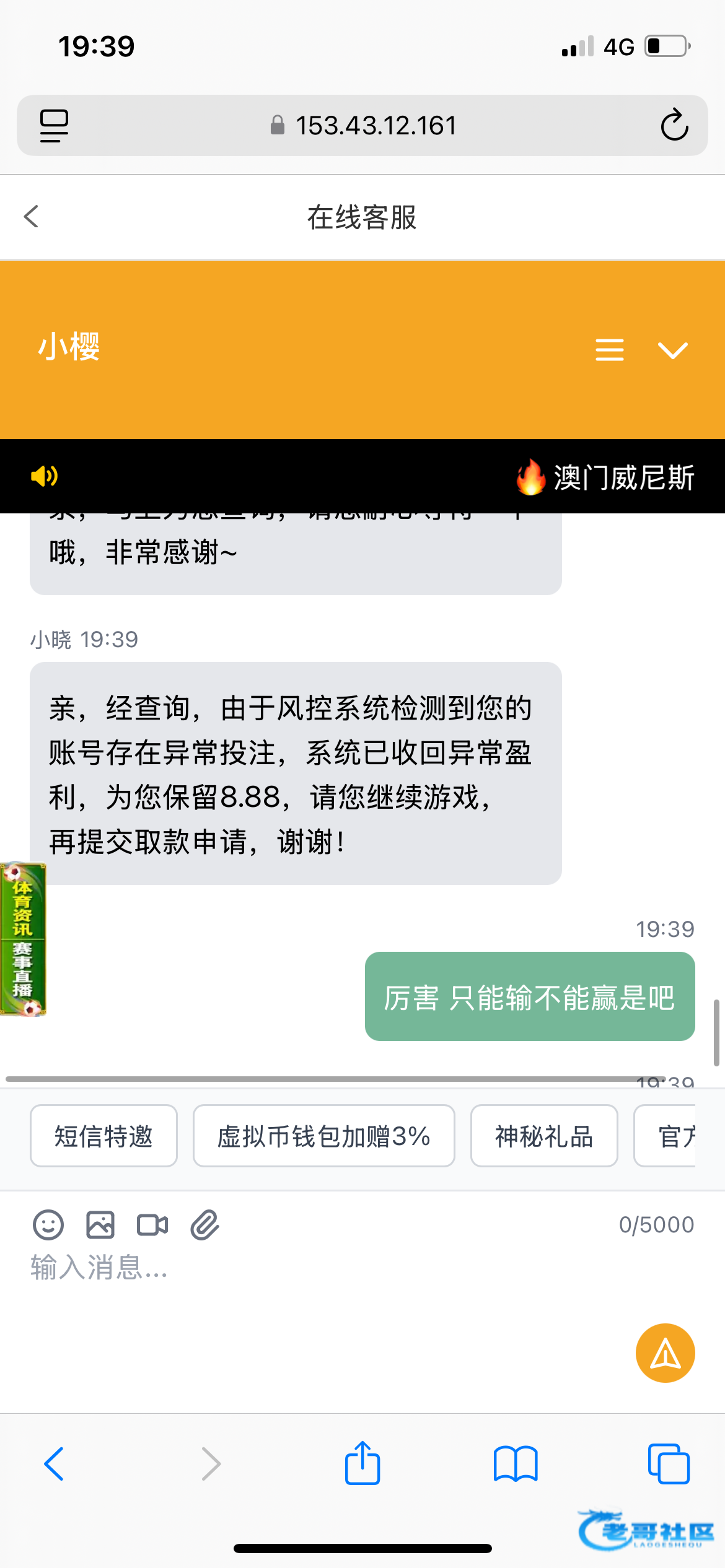Viewport: 725px width, 1568px height.
Task: Attach an image to the chat
Action: click(100, 1225)
